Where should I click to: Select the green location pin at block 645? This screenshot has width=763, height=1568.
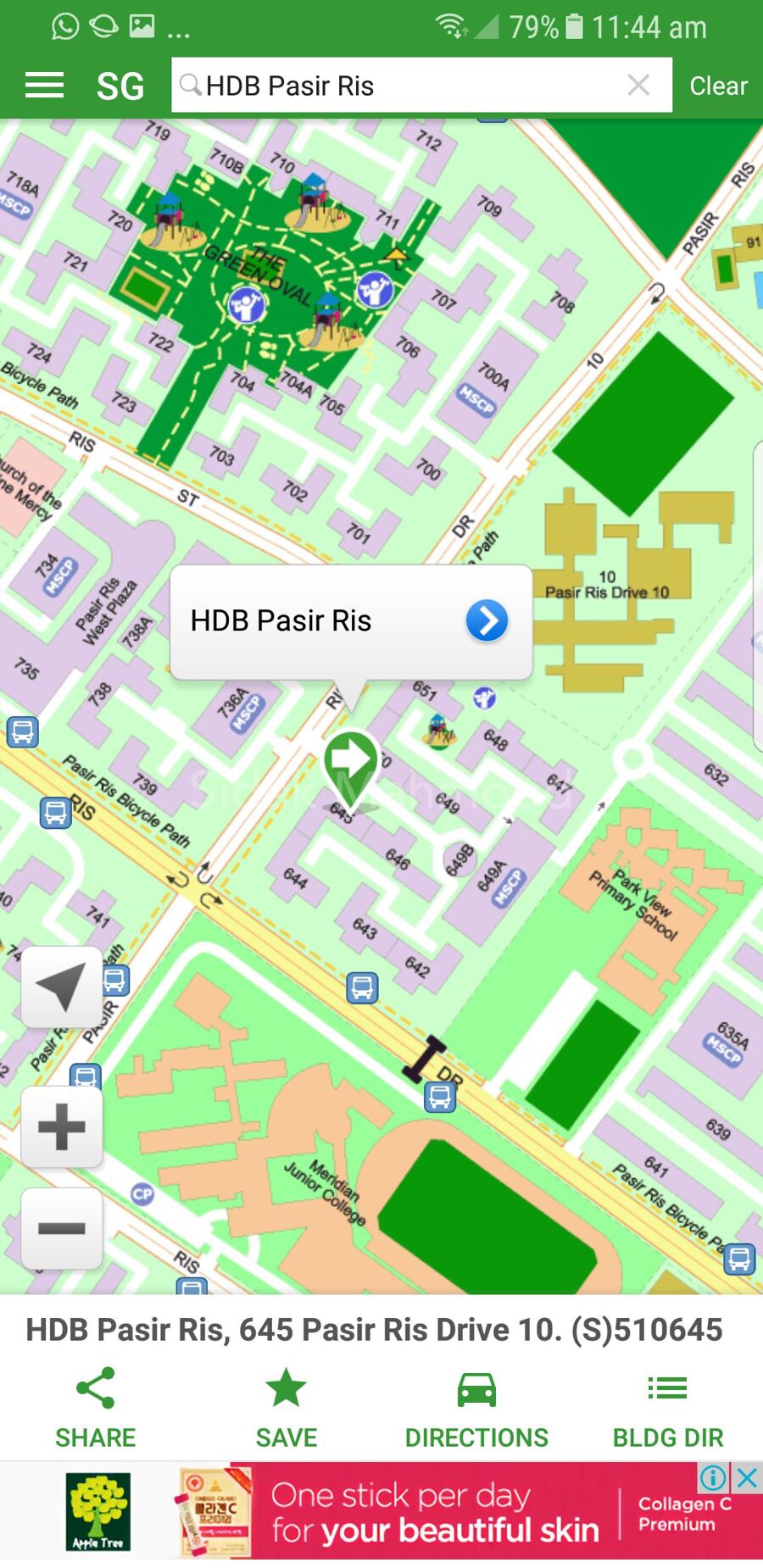click(x=350, y=765)
